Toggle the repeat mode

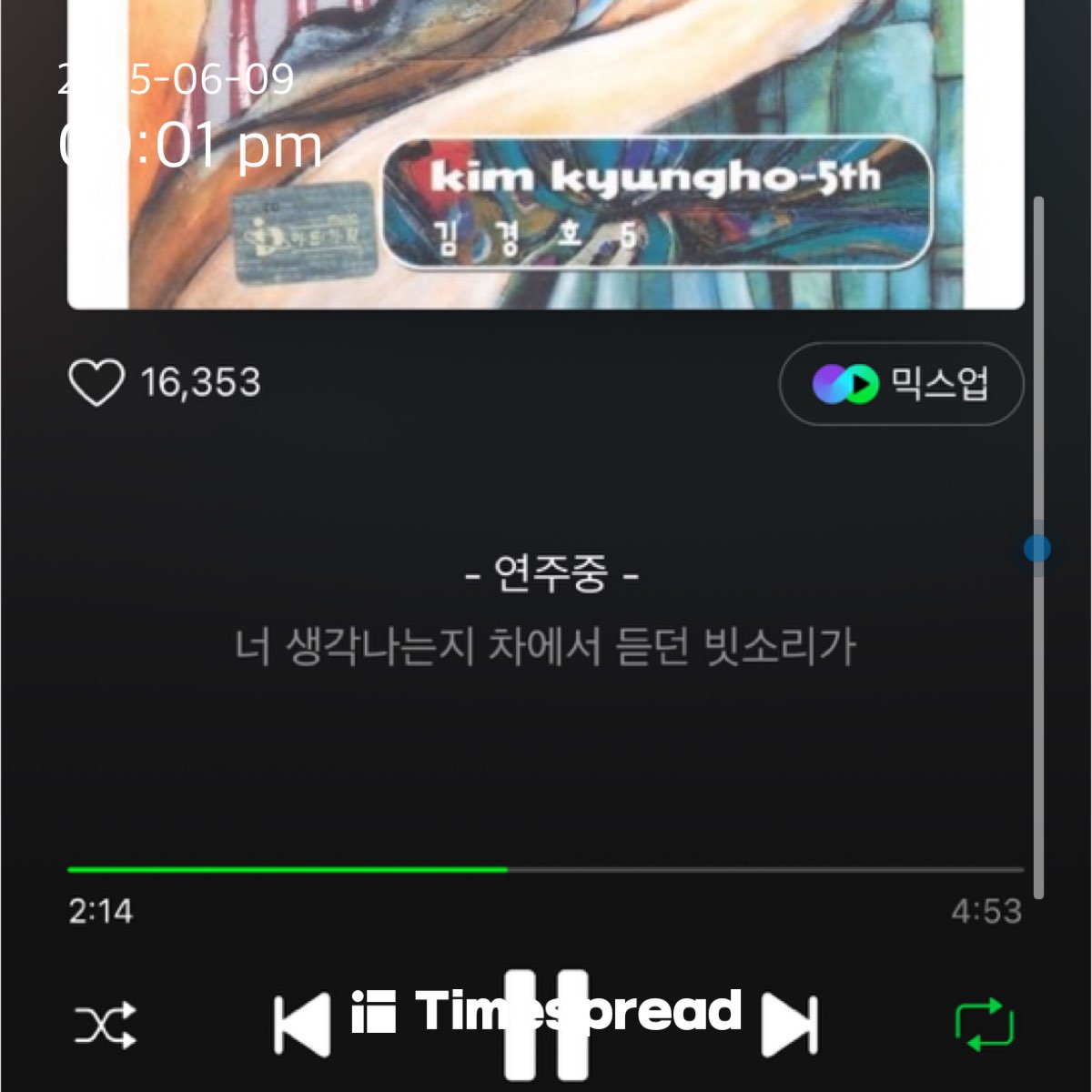tap(985, 1025)
